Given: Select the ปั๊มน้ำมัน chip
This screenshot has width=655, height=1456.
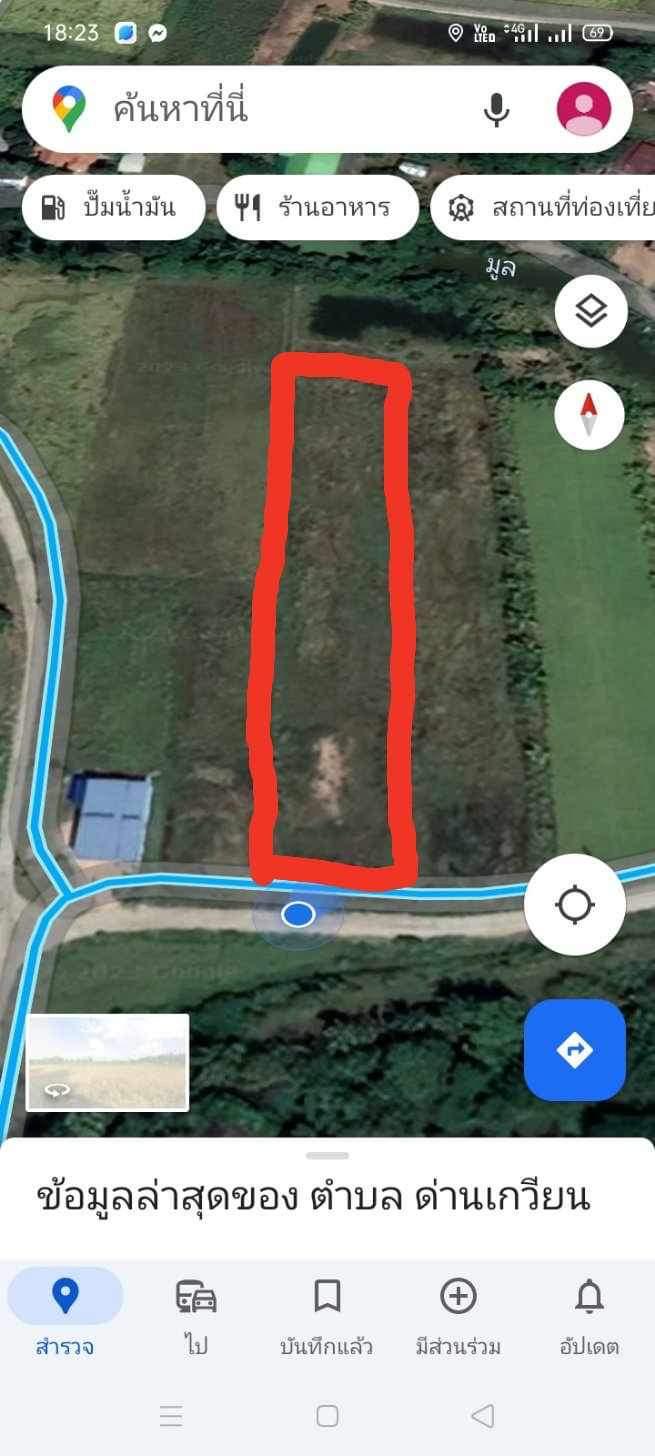Looking at the screenshot, I should (113, 207).
